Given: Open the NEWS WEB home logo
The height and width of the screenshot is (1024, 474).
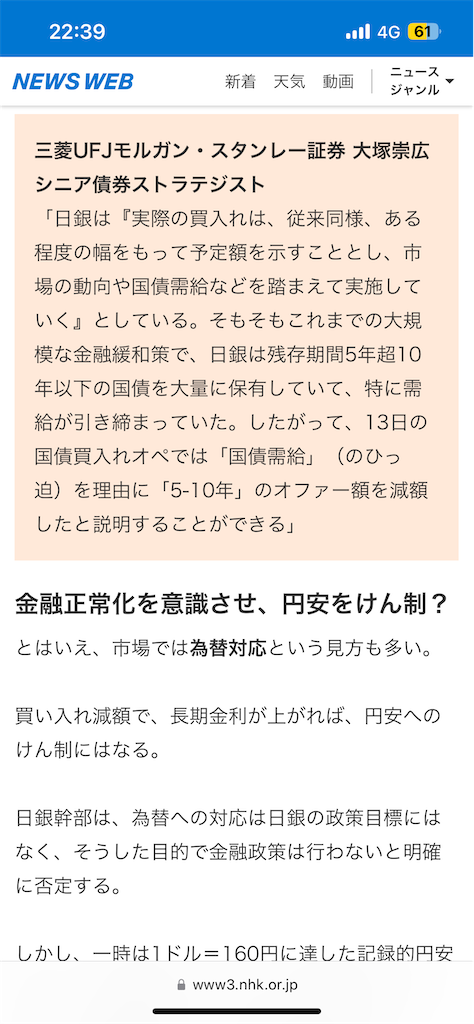Looking at the screenshot, I should click(72, 82).
